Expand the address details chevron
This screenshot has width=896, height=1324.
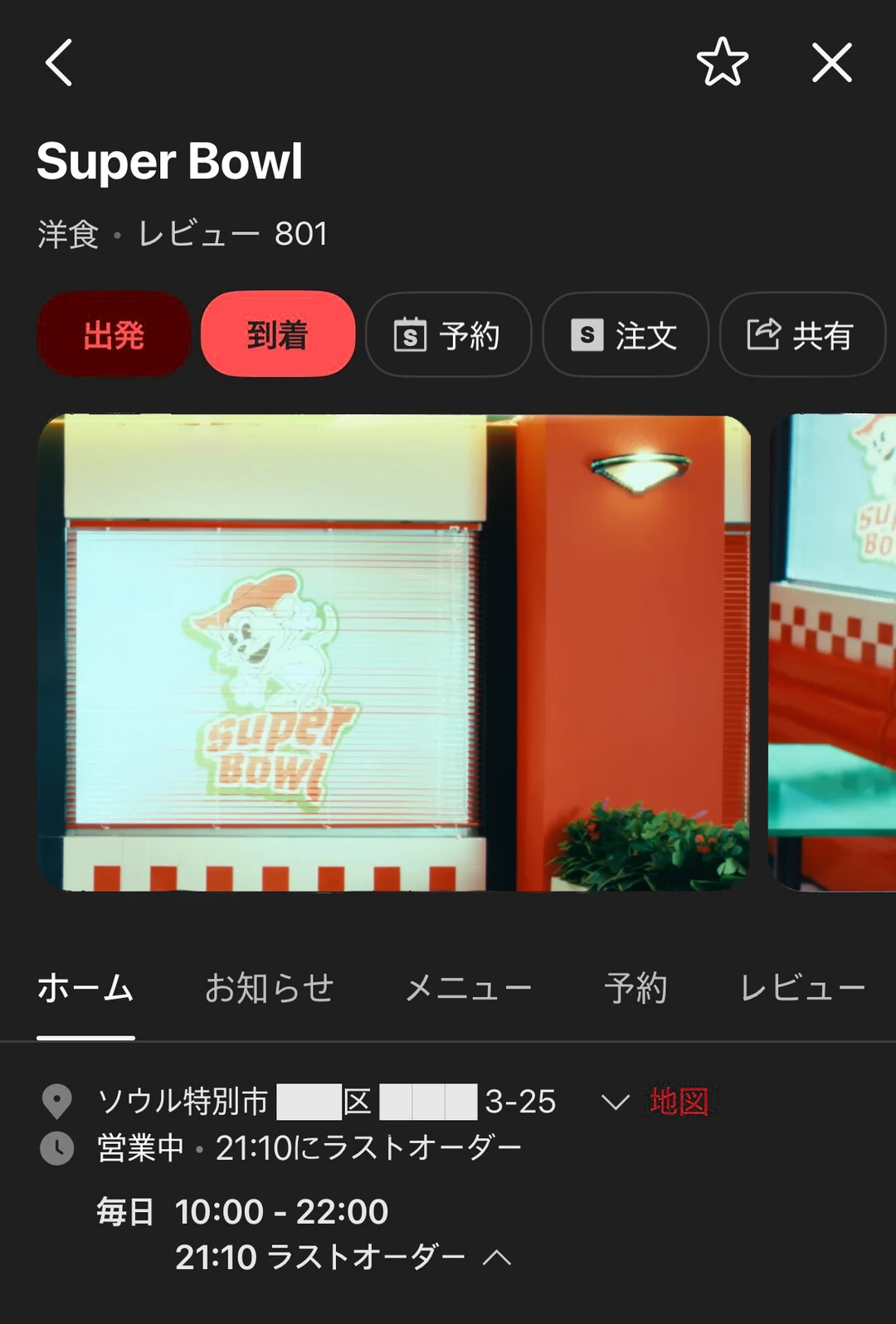pos(615,1102)
